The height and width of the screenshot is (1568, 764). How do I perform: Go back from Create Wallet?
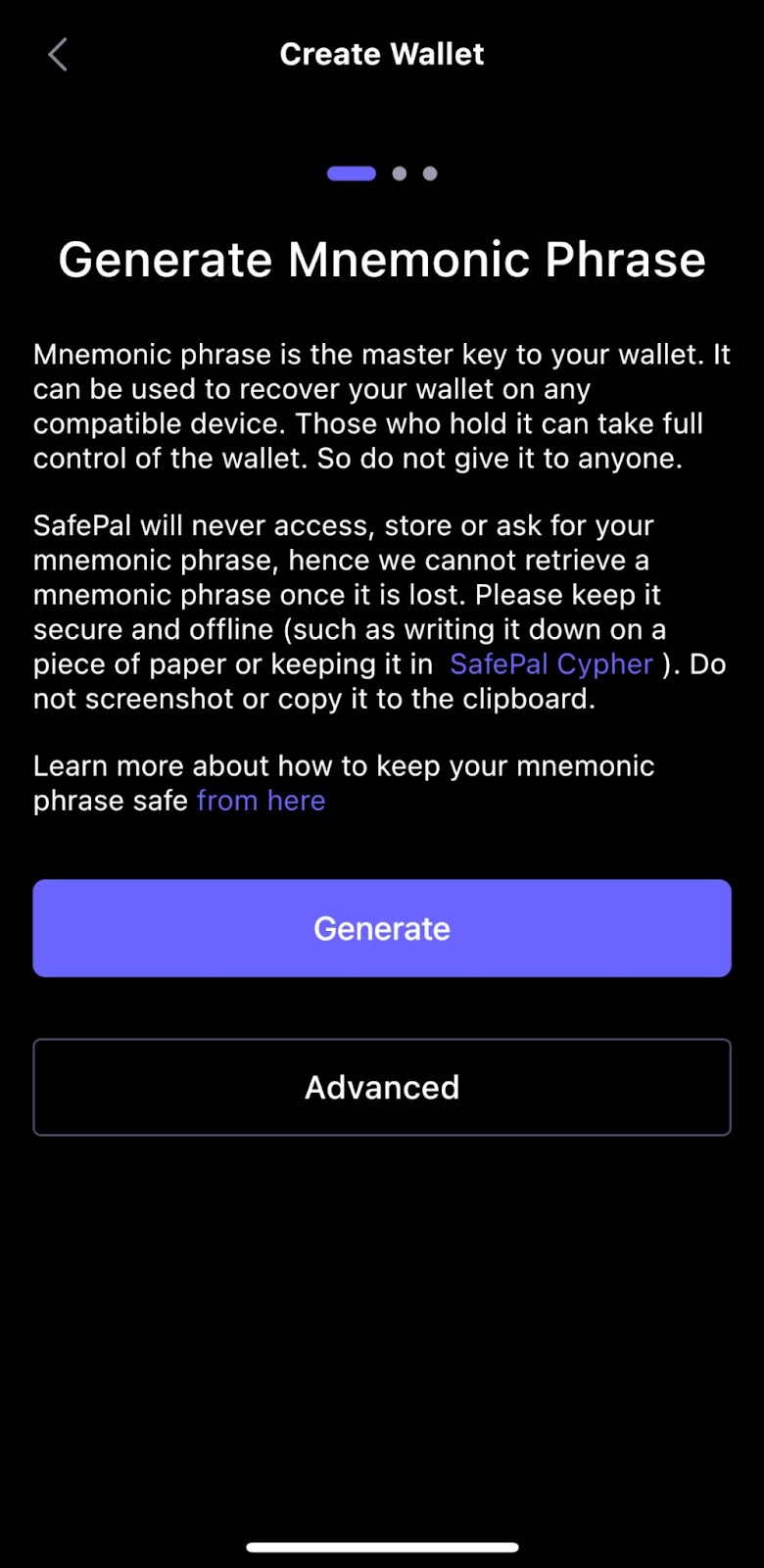(58, 55)
